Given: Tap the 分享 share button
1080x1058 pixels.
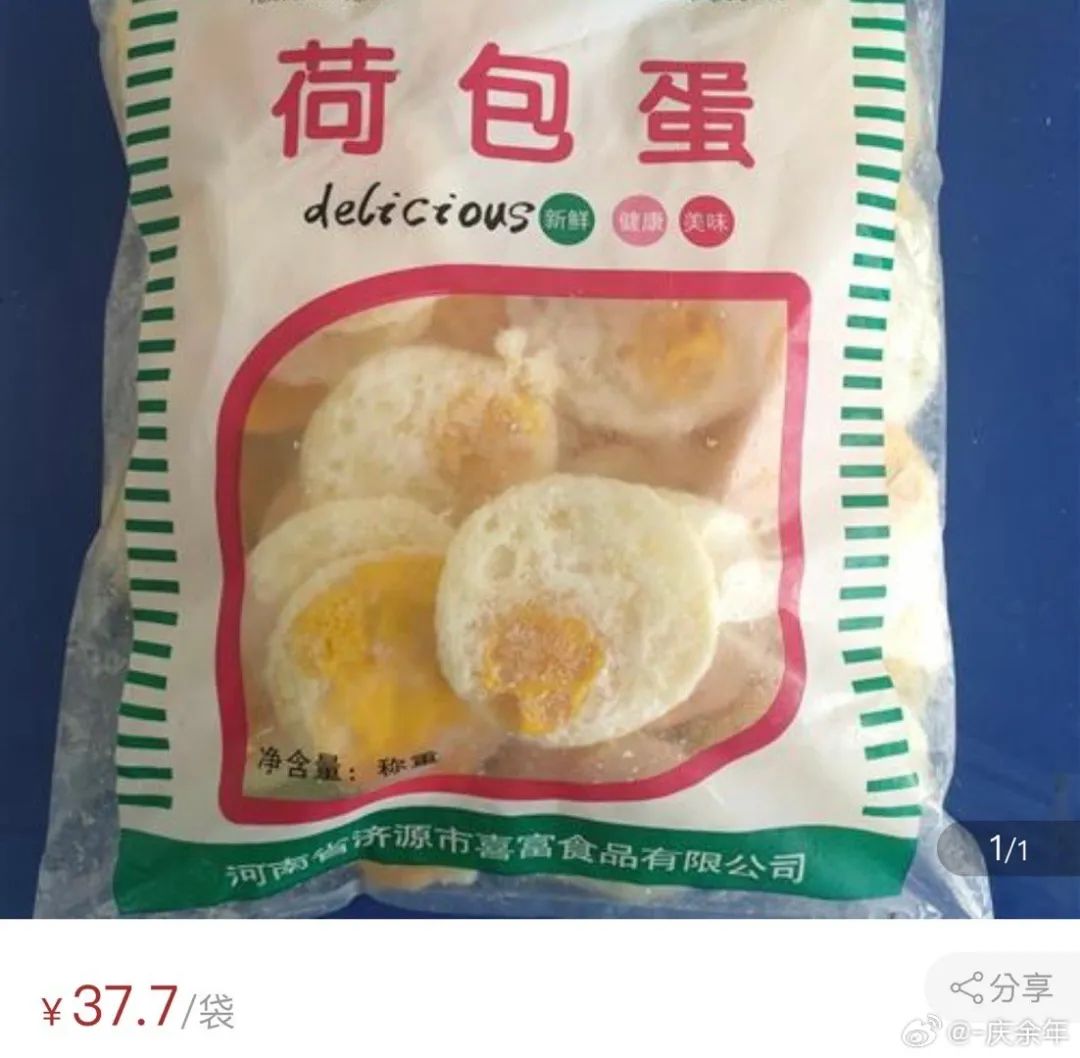Looking at the screenshot, I should [1002, 989].
